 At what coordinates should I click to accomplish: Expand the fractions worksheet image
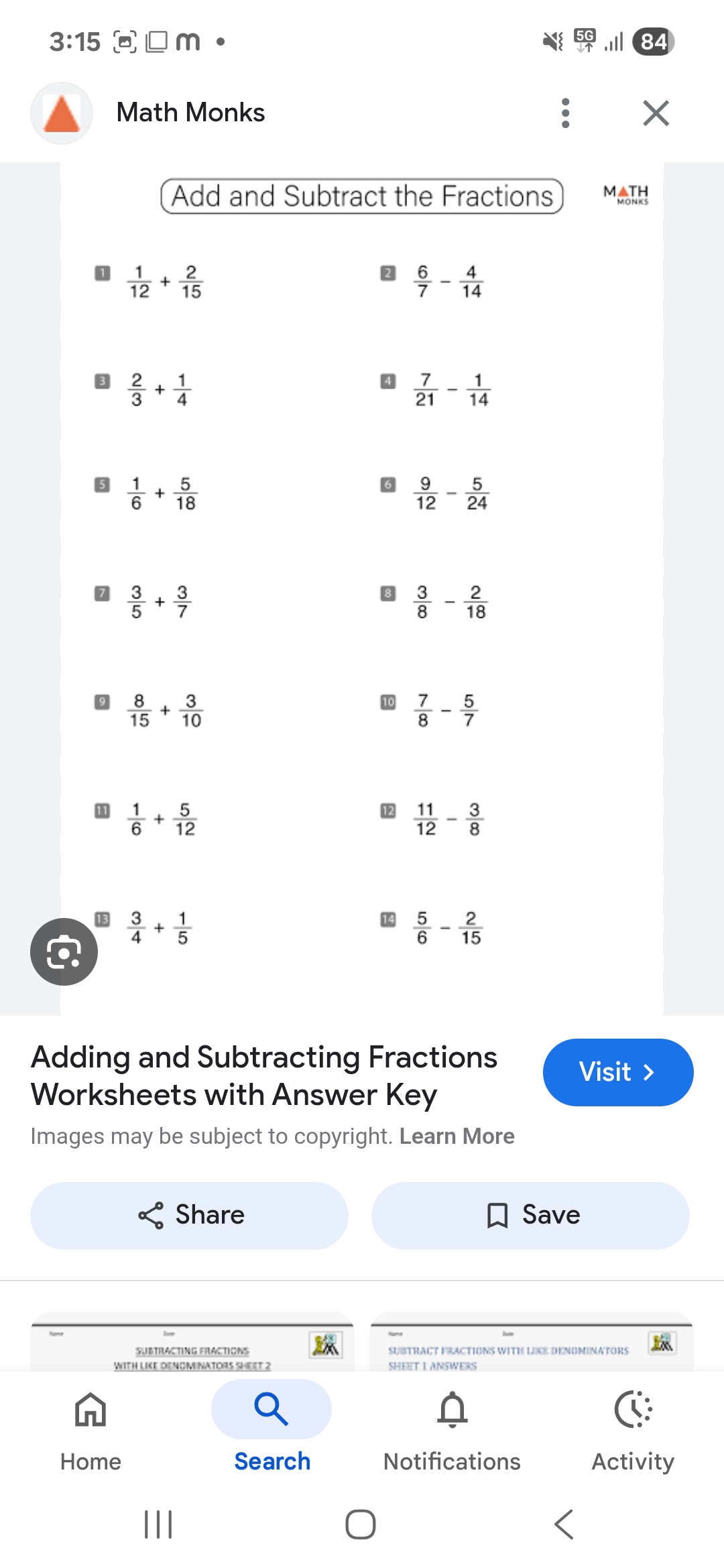[362, 588]
